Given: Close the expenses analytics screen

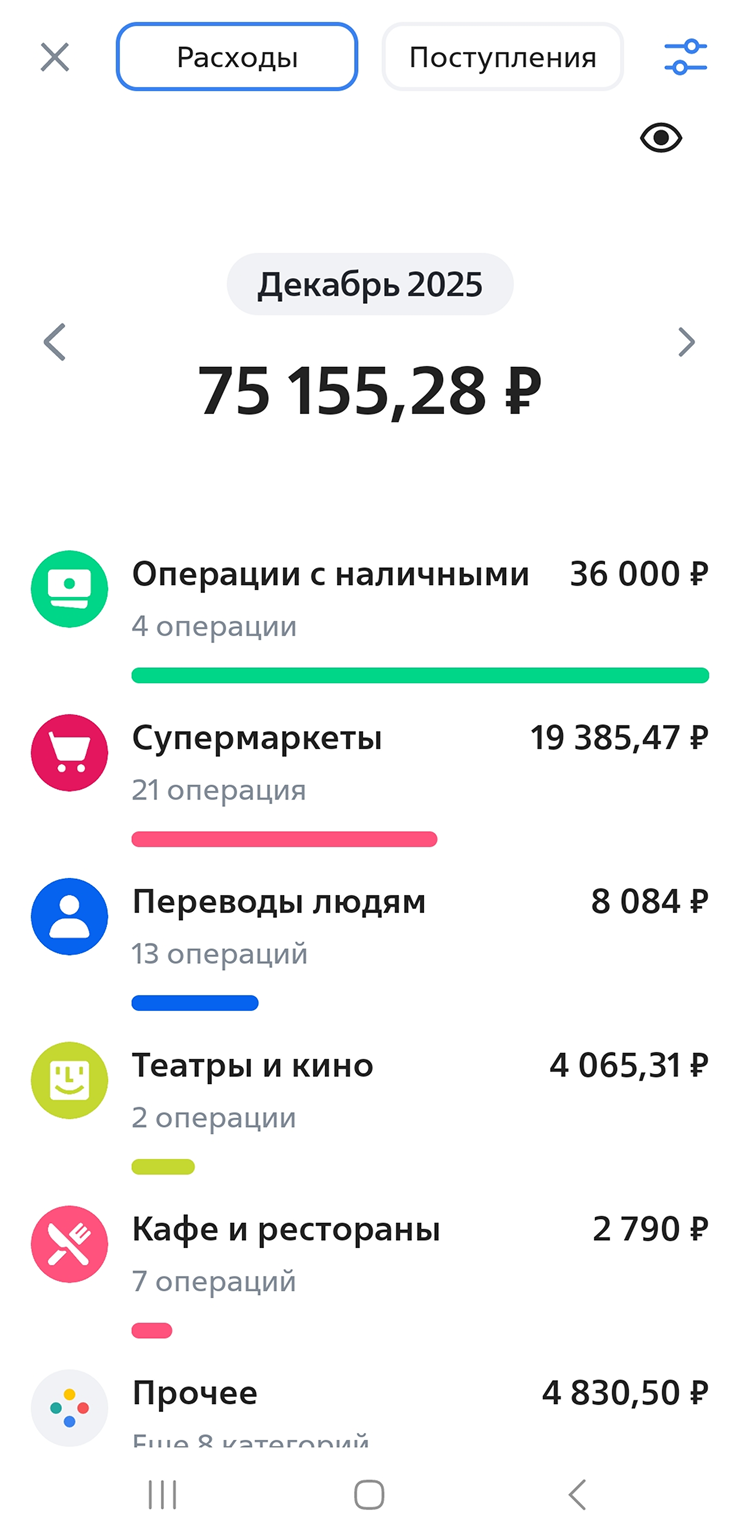Looking at the screenshot, I should 55,57.
